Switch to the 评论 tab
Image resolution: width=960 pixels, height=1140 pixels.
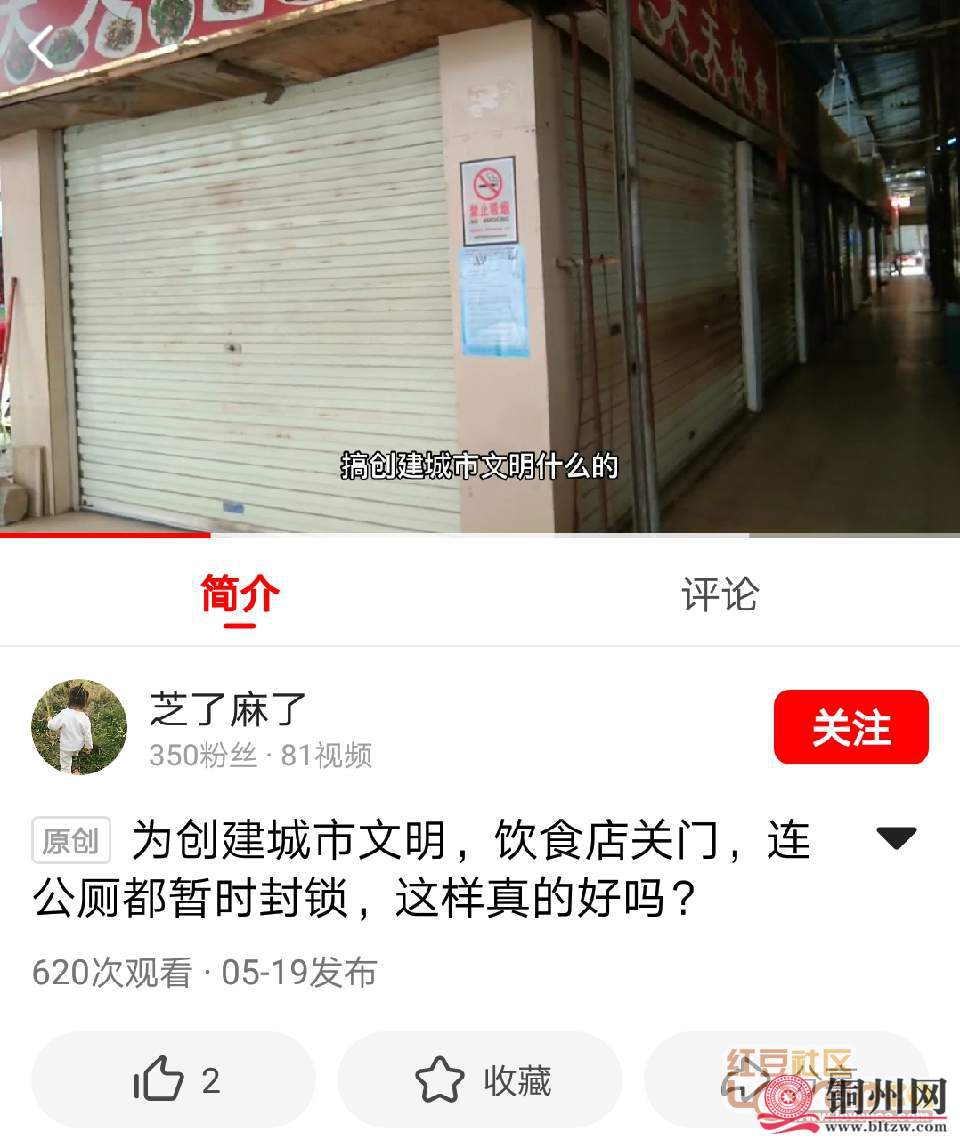(x=720, y=594)
